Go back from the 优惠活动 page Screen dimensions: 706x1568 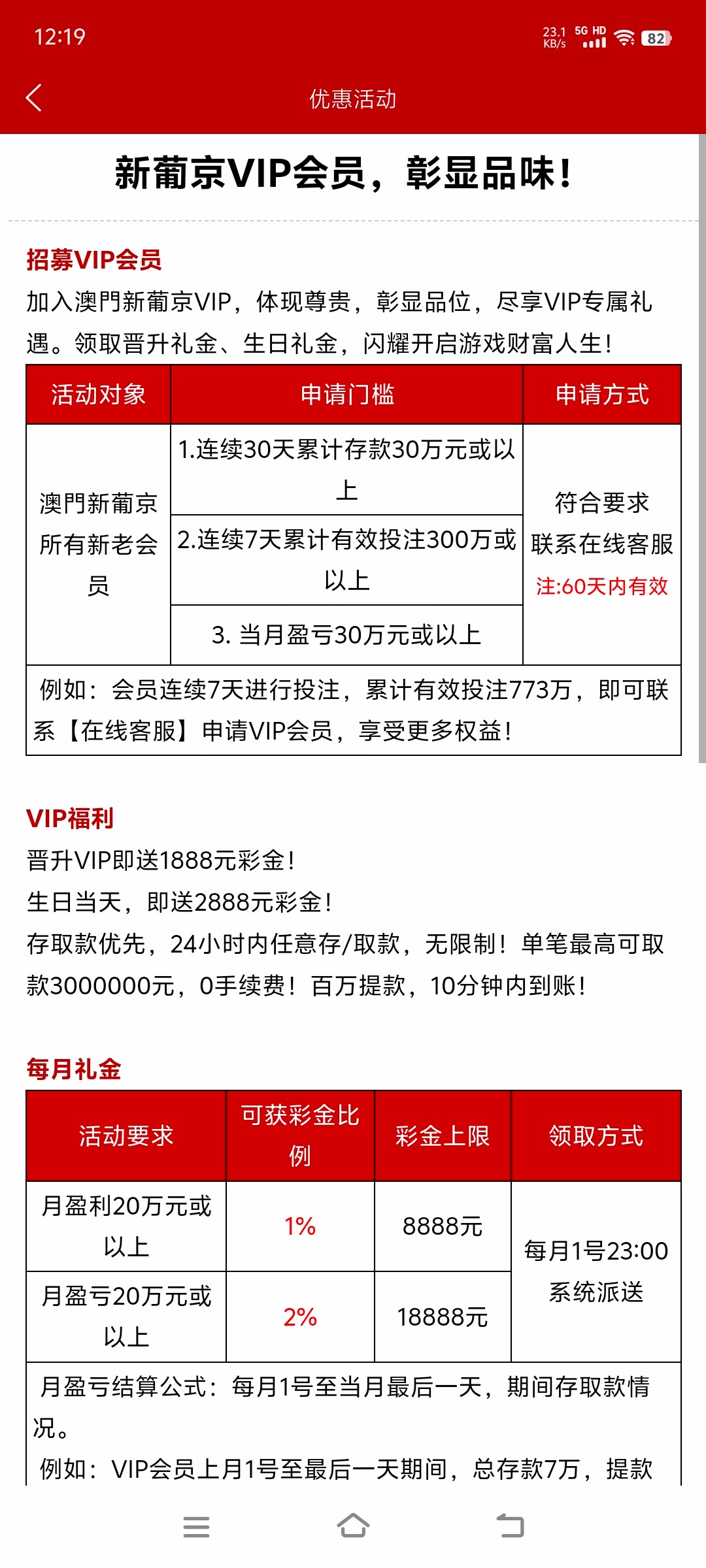pos(34,98)
